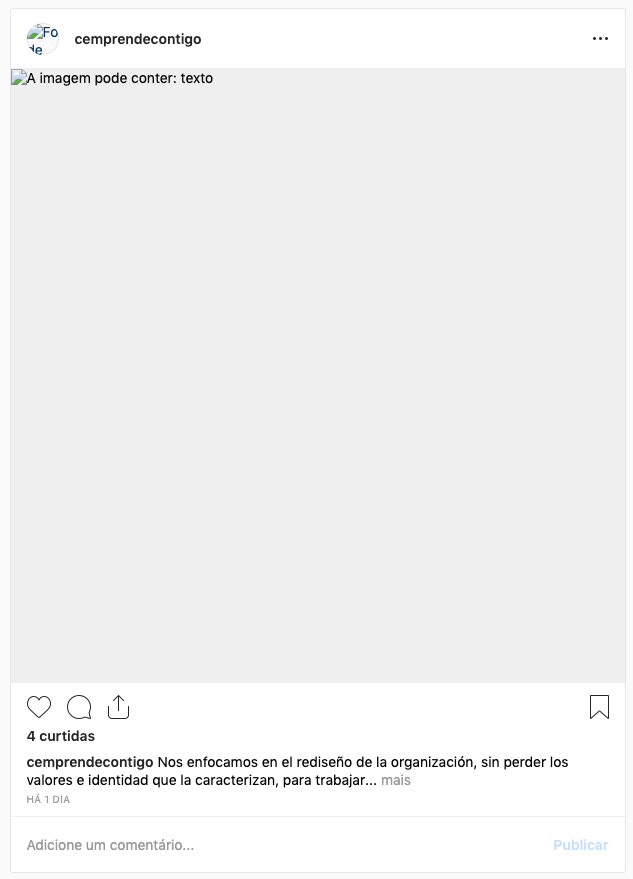The width and height of the screenshot is (633, 879).
Task: Open cemprendecontigo profile from header
Action: coord(138,39)
